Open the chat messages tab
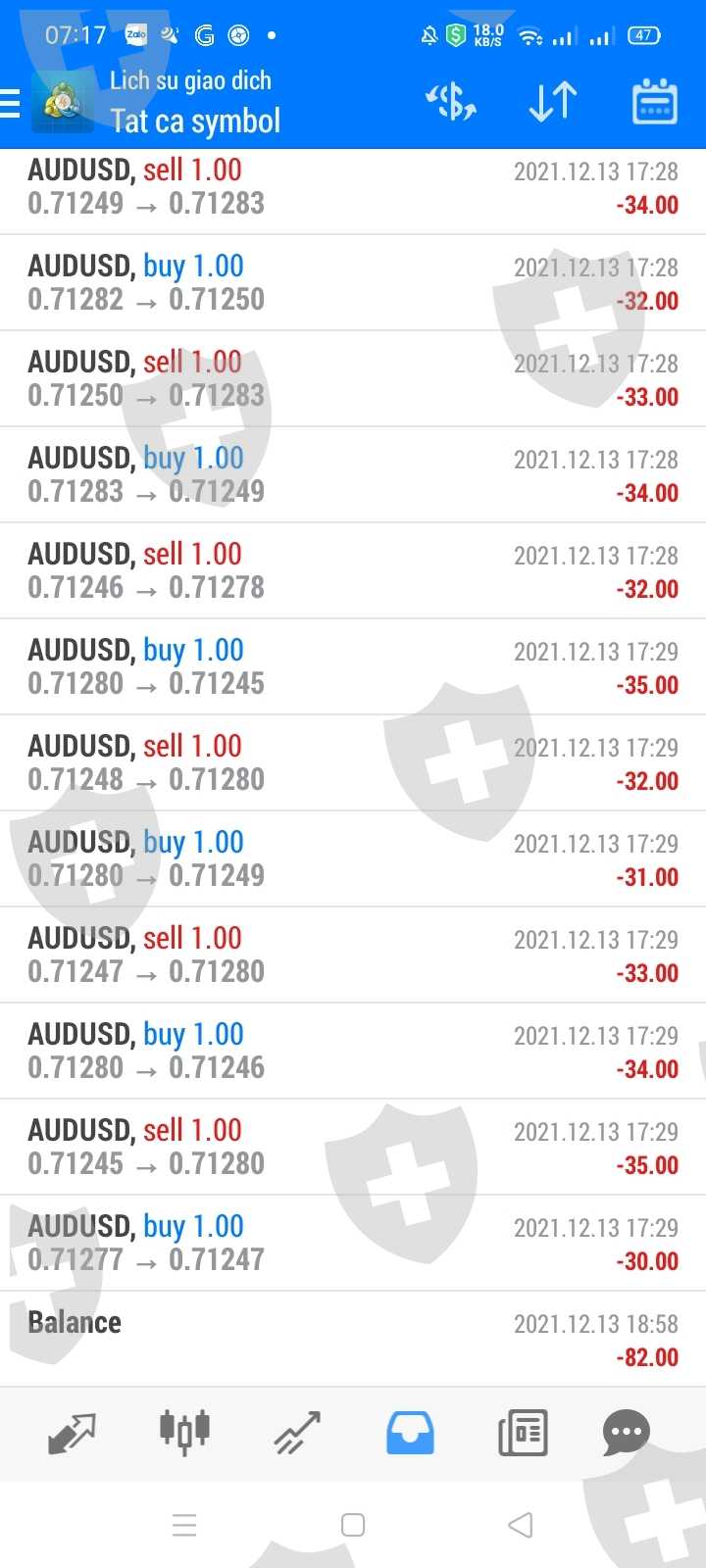 [627, 1434]
